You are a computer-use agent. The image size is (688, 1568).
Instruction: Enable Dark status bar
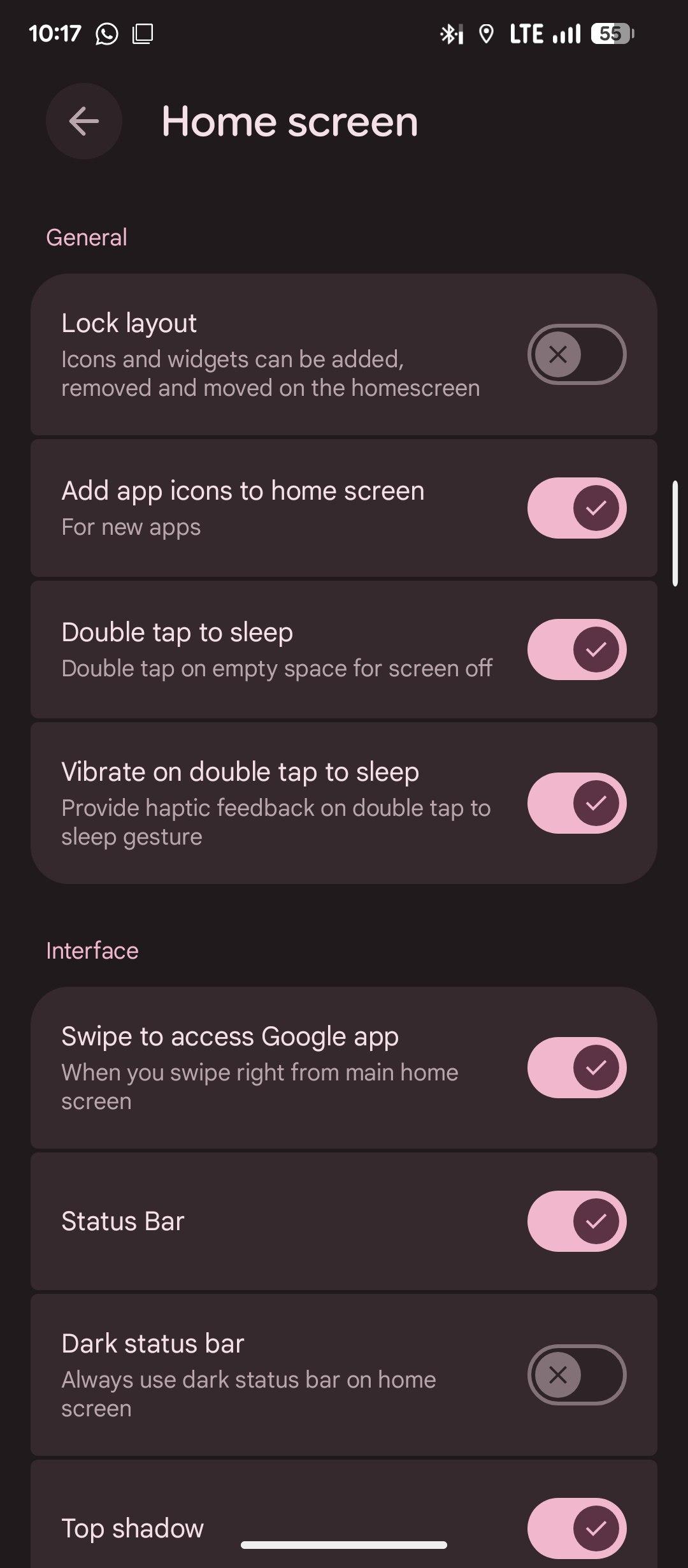[x=577, y=1375]
